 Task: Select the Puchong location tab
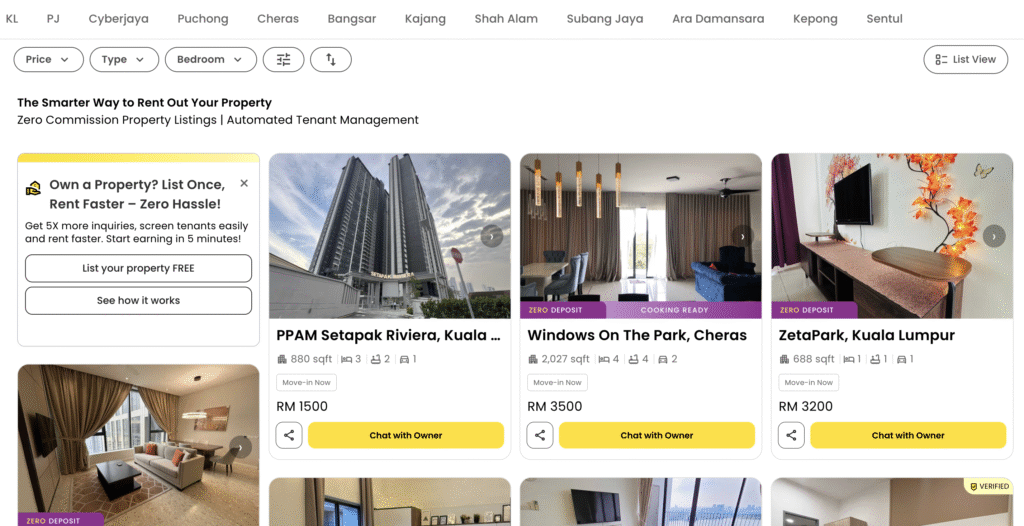(x=203, y=19)
